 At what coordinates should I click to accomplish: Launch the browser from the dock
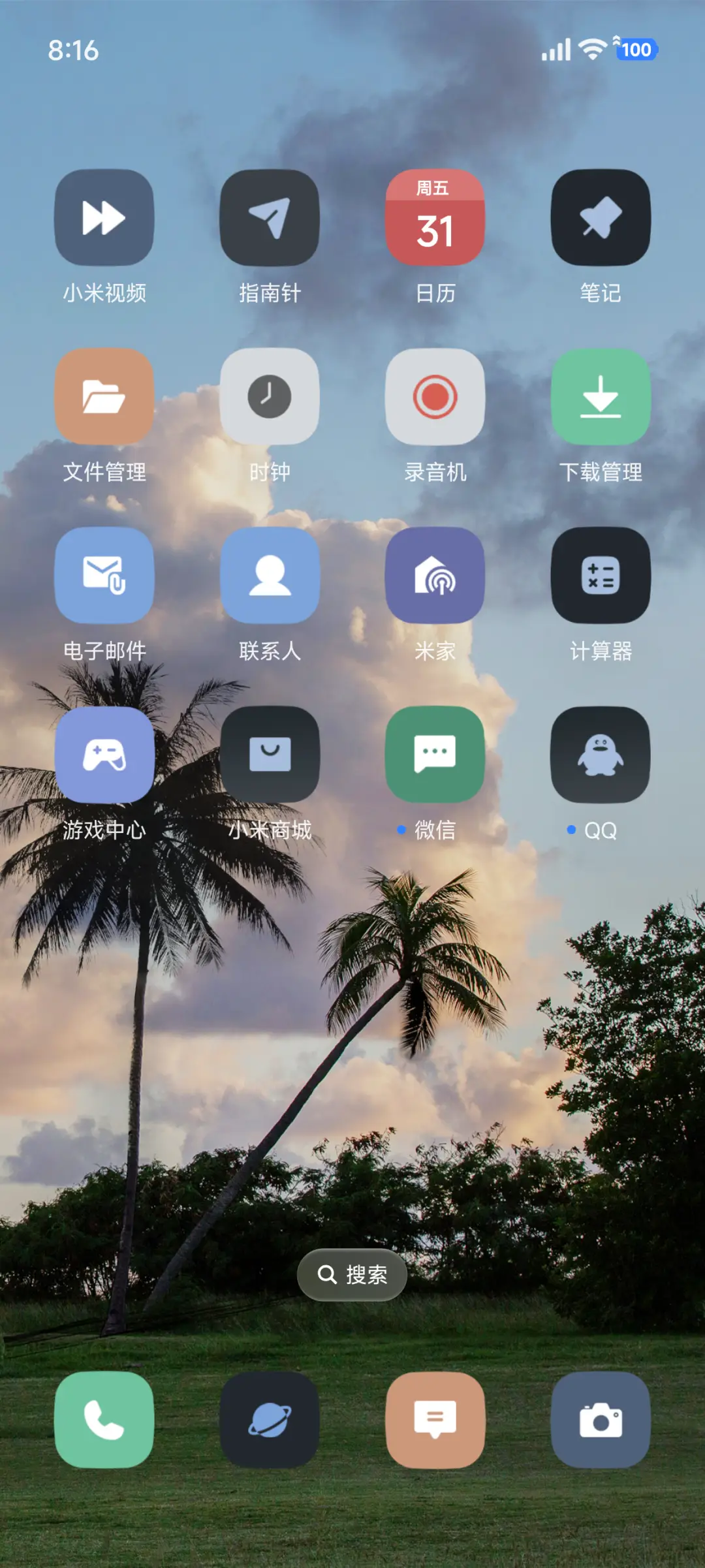pyautogui.click(x=270, y=1427)
